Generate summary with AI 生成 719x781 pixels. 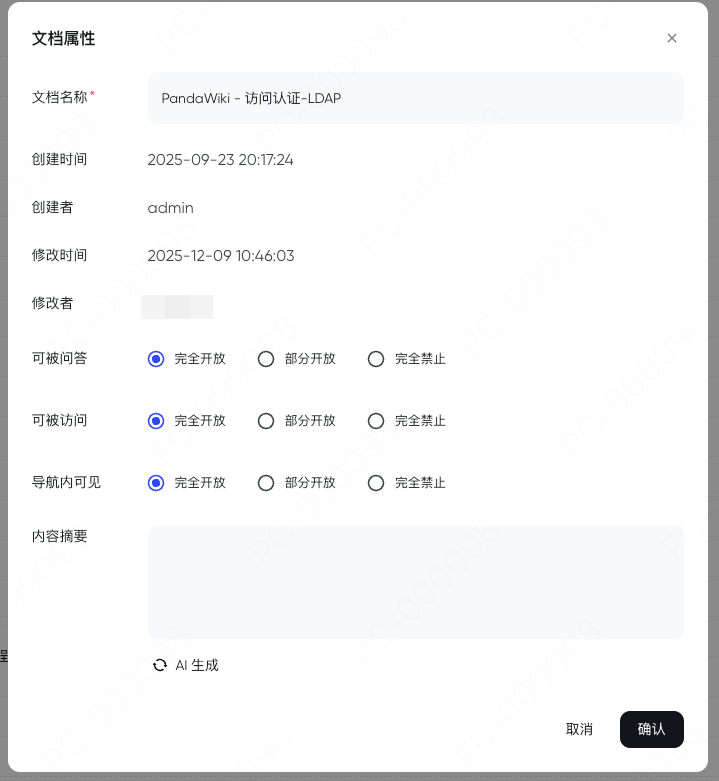click(x=186, y=665)
